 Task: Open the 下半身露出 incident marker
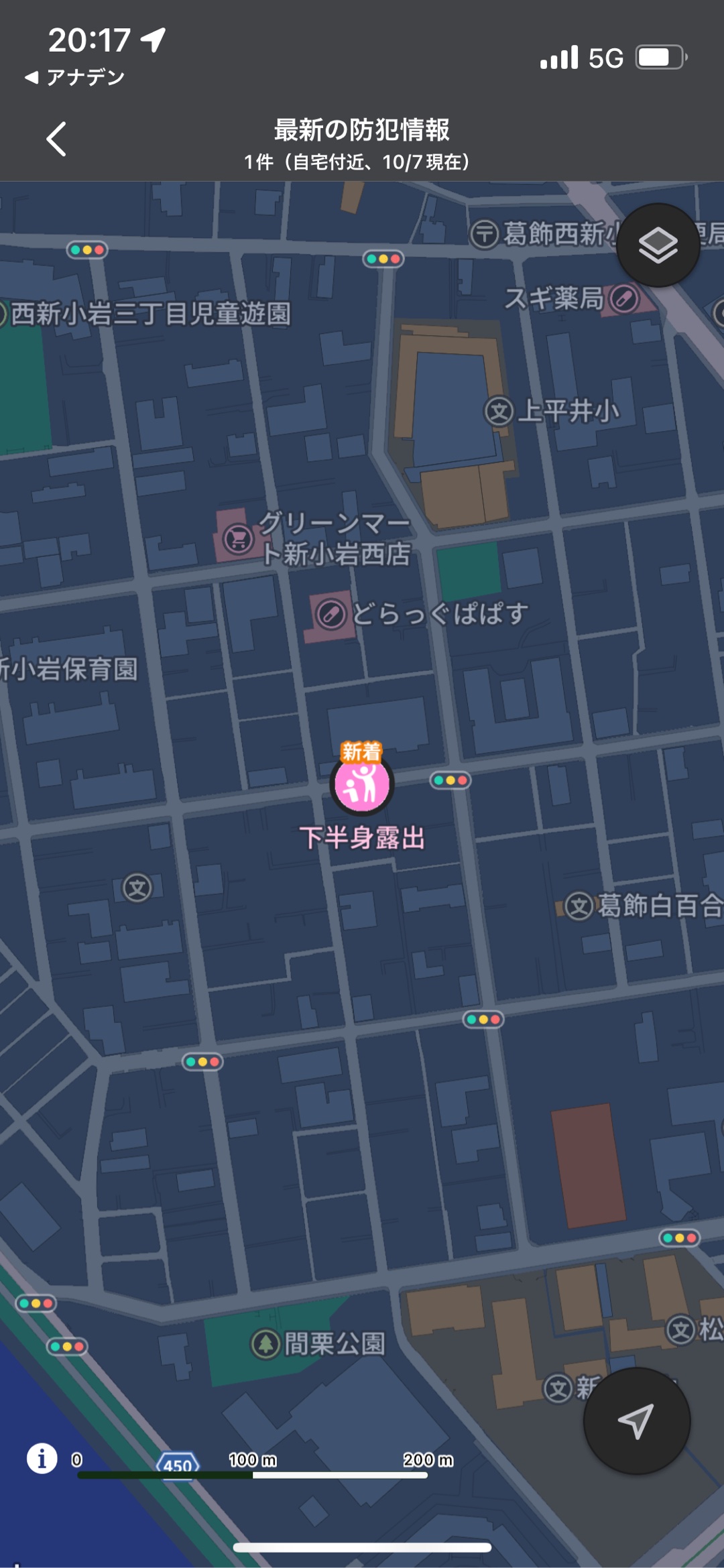point(361,783)
